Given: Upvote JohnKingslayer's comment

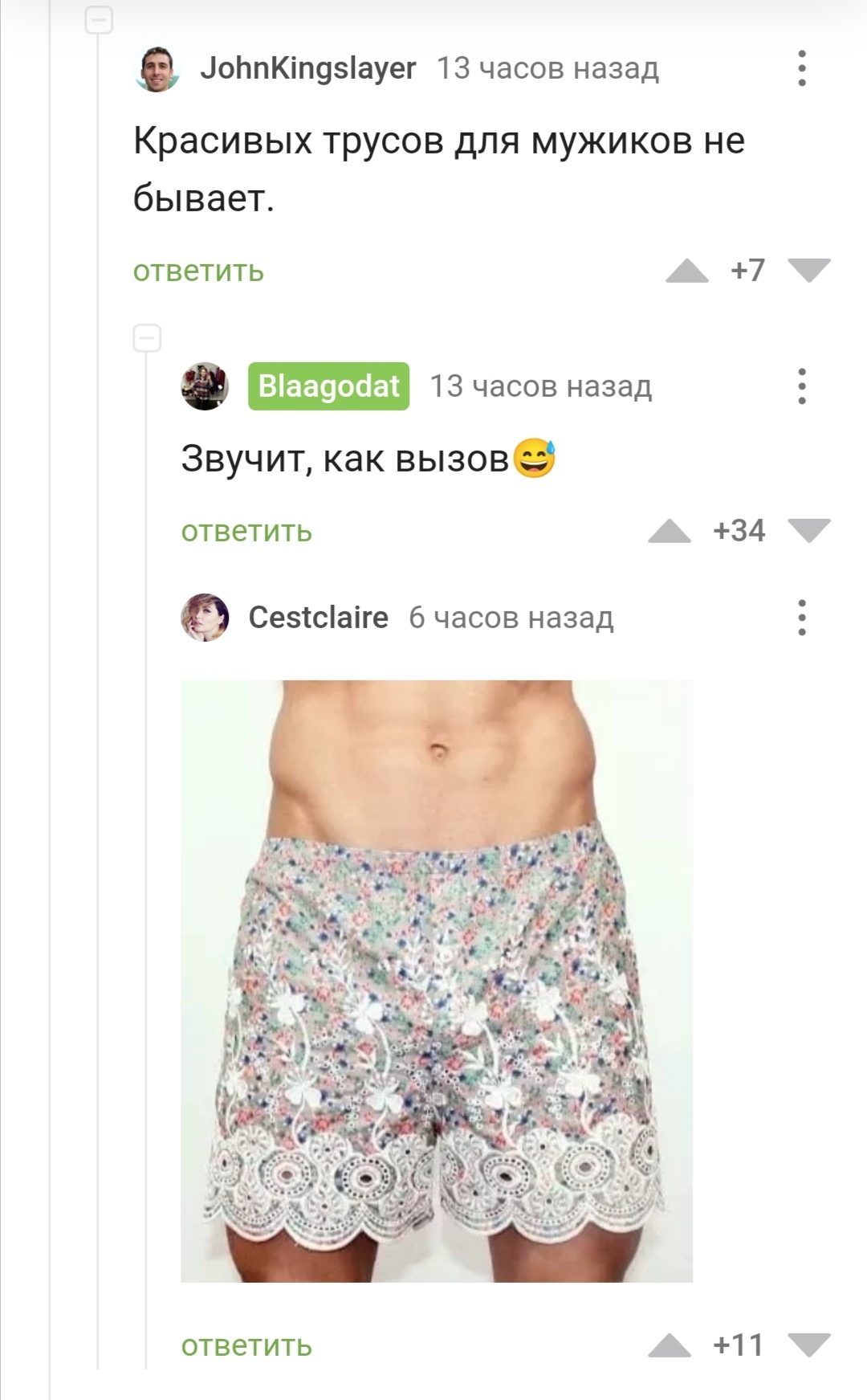Looking at the screenshot, I should click(687, 271).
